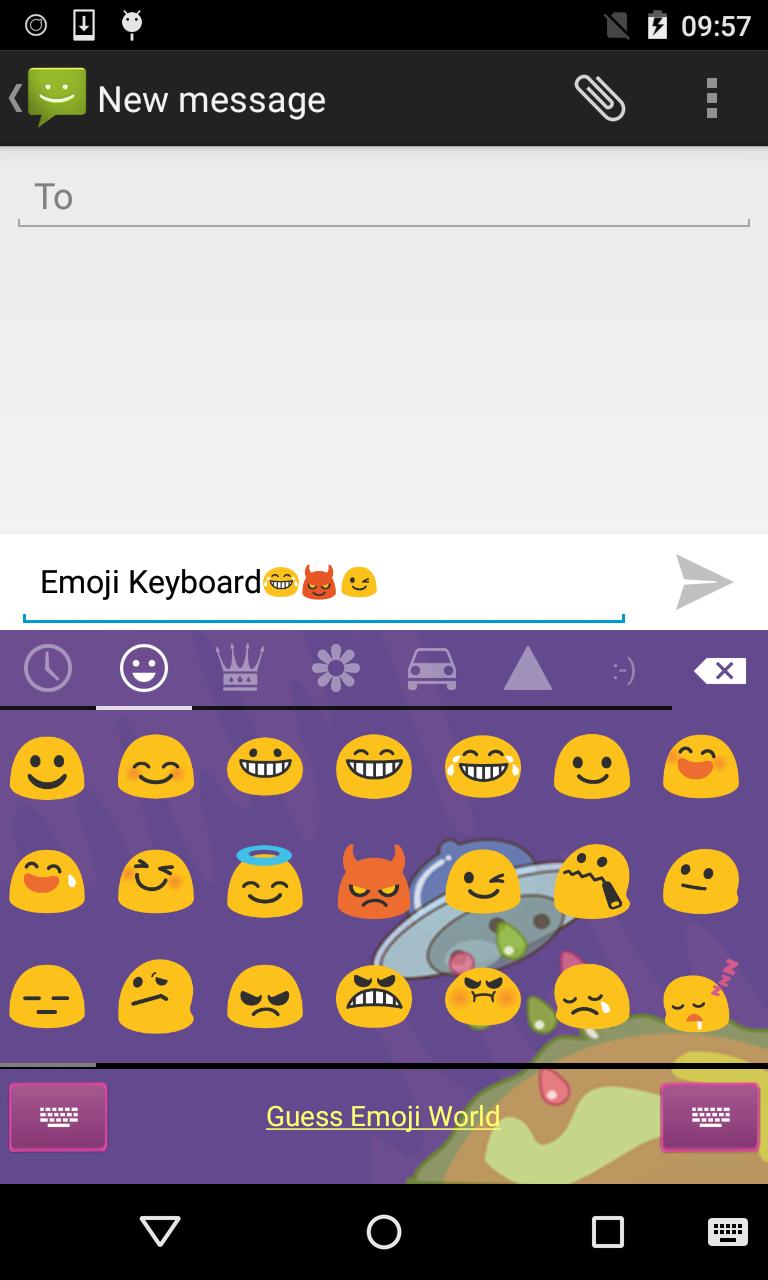768x1280 pixels.
Task: Select the triangle shapes emoji category
Action: (x=527, y=668)
